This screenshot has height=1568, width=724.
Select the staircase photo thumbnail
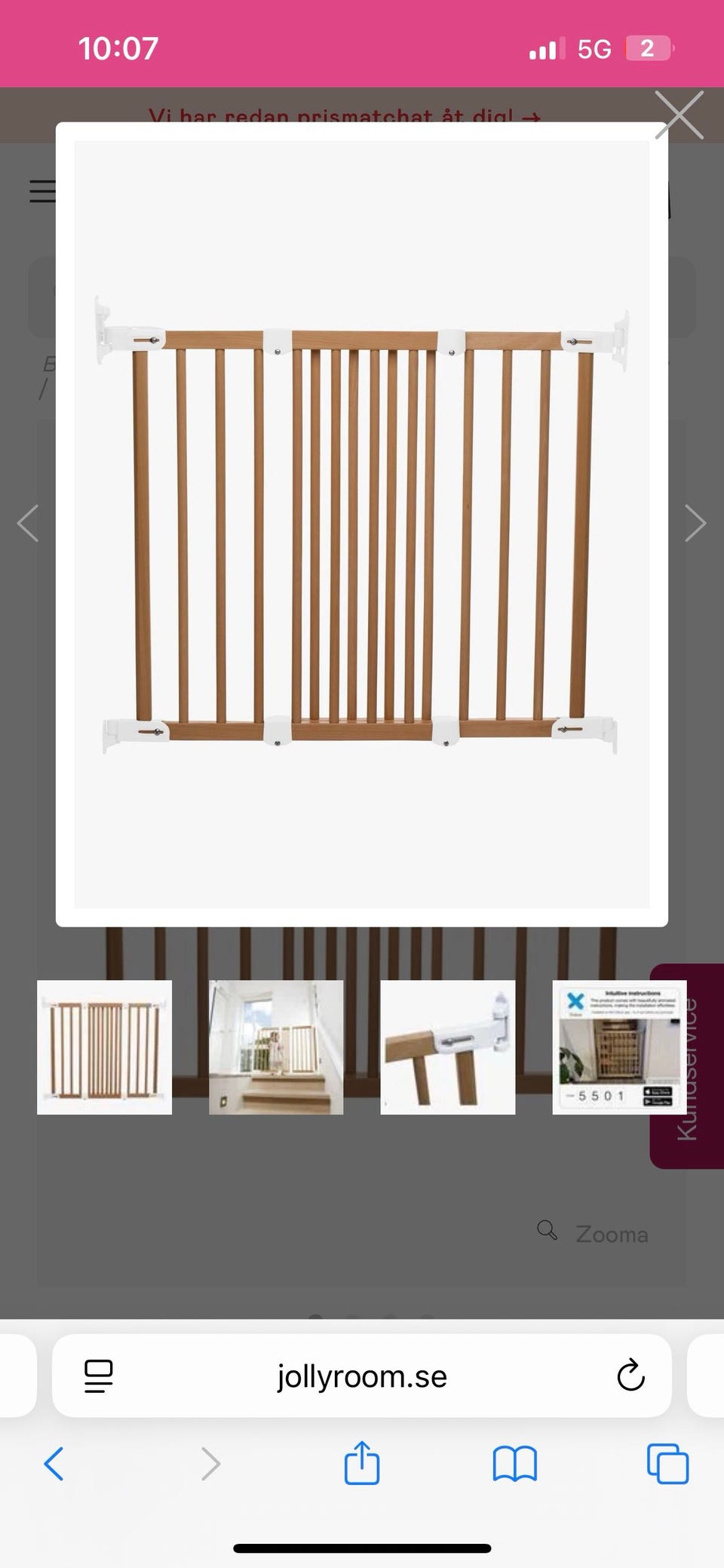tap(276, 1048)
